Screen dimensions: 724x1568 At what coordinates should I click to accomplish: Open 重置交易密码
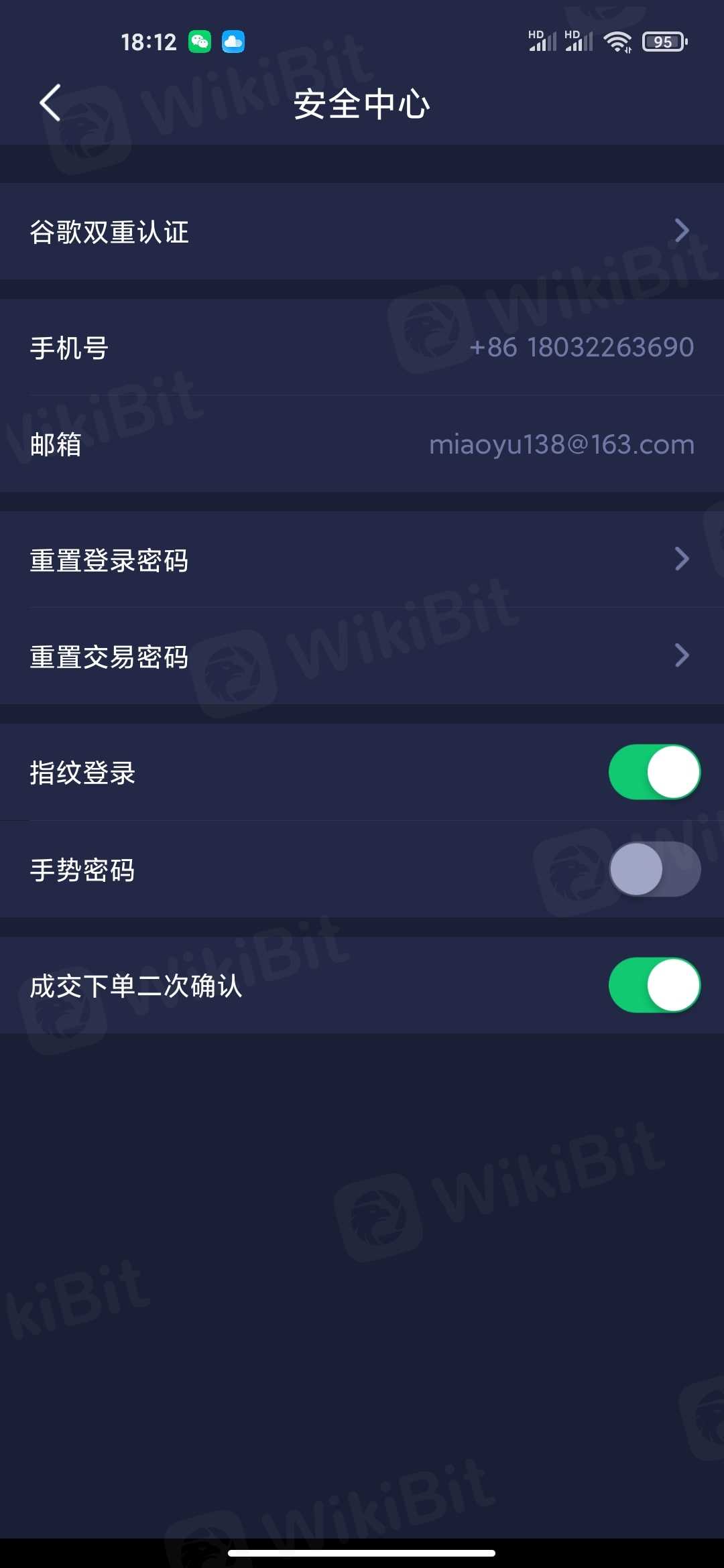(362, 656)
